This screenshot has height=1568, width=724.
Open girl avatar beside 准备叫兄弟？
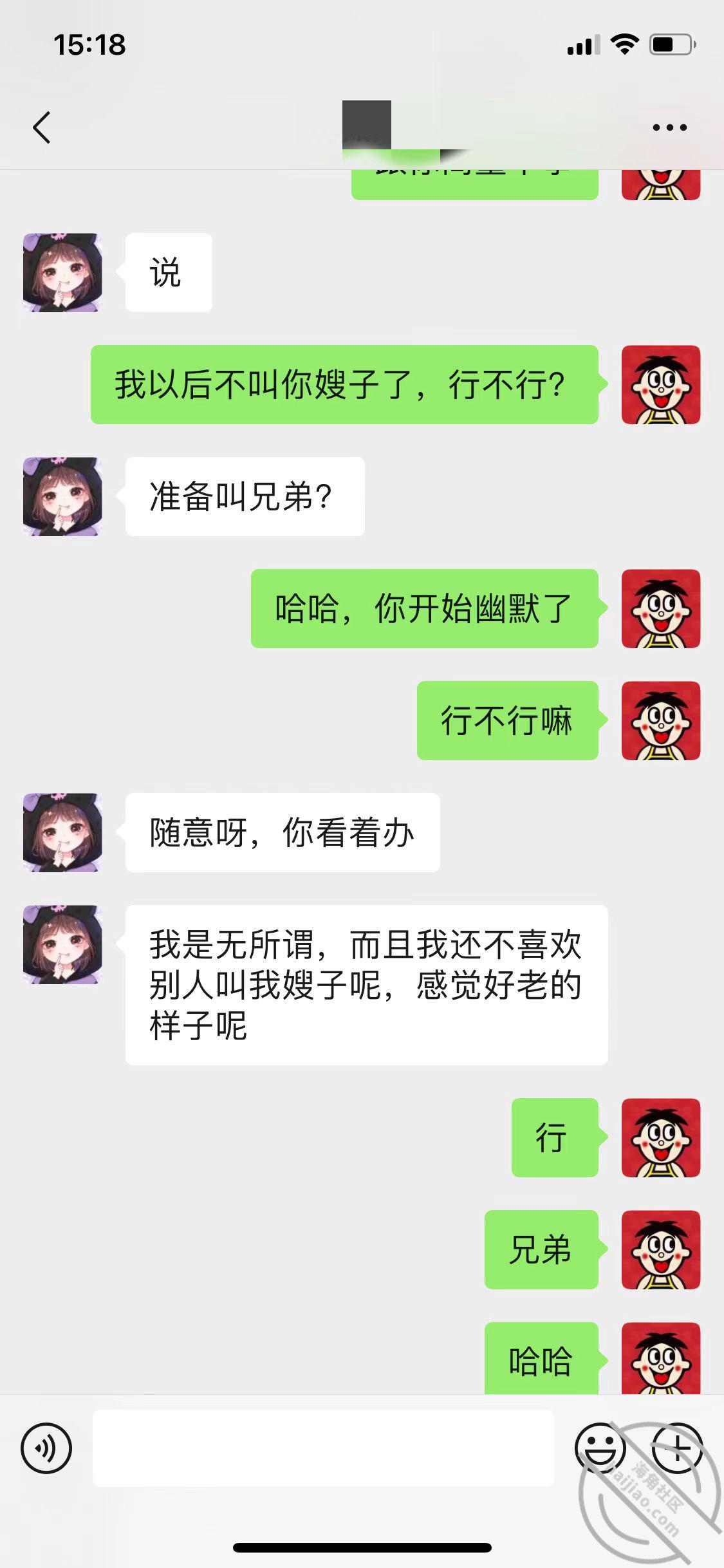pyautogui.click(x=62, y=496)
